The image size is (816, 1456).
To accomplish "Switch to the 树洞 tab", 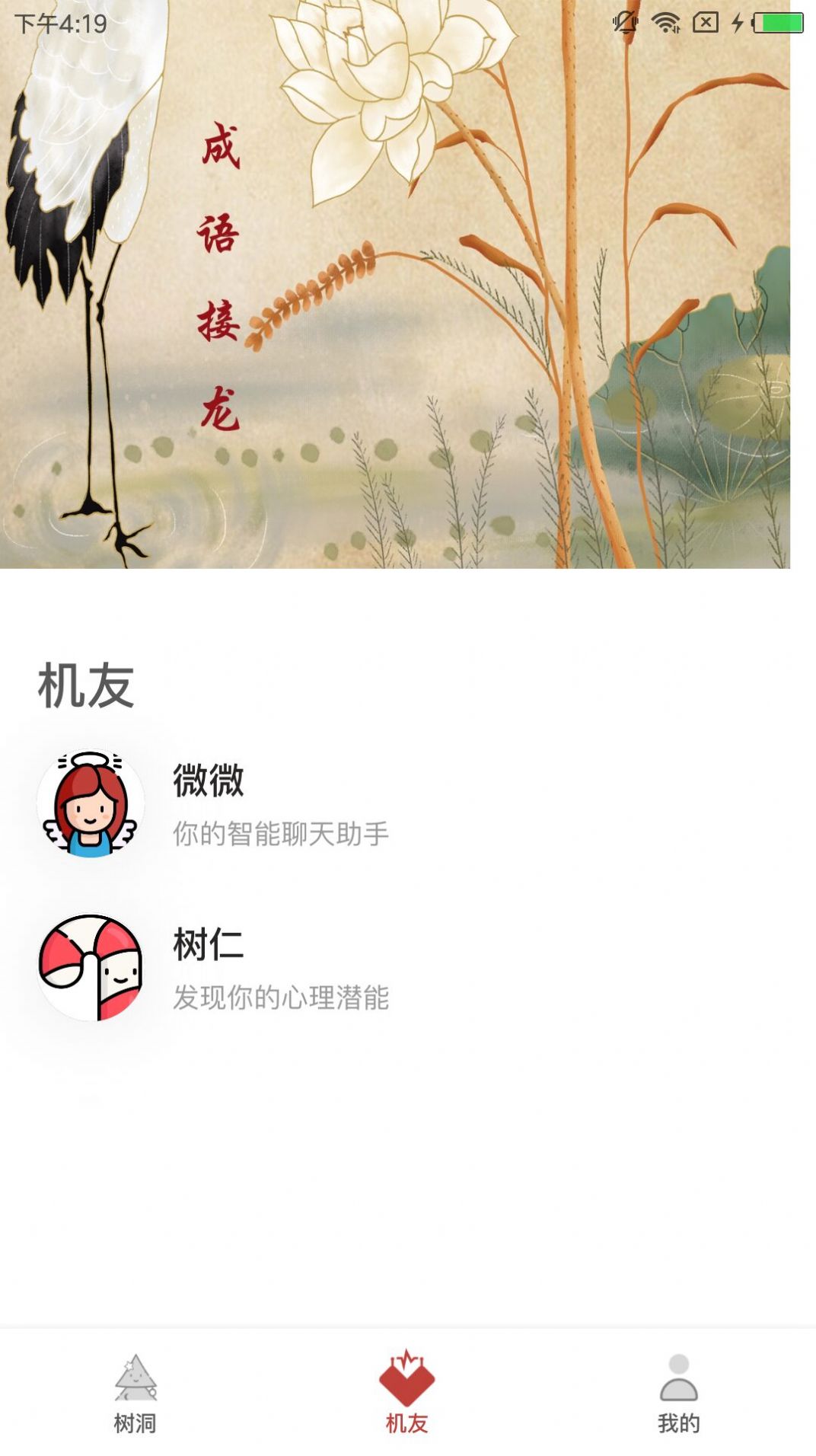I will point(137,1394).
